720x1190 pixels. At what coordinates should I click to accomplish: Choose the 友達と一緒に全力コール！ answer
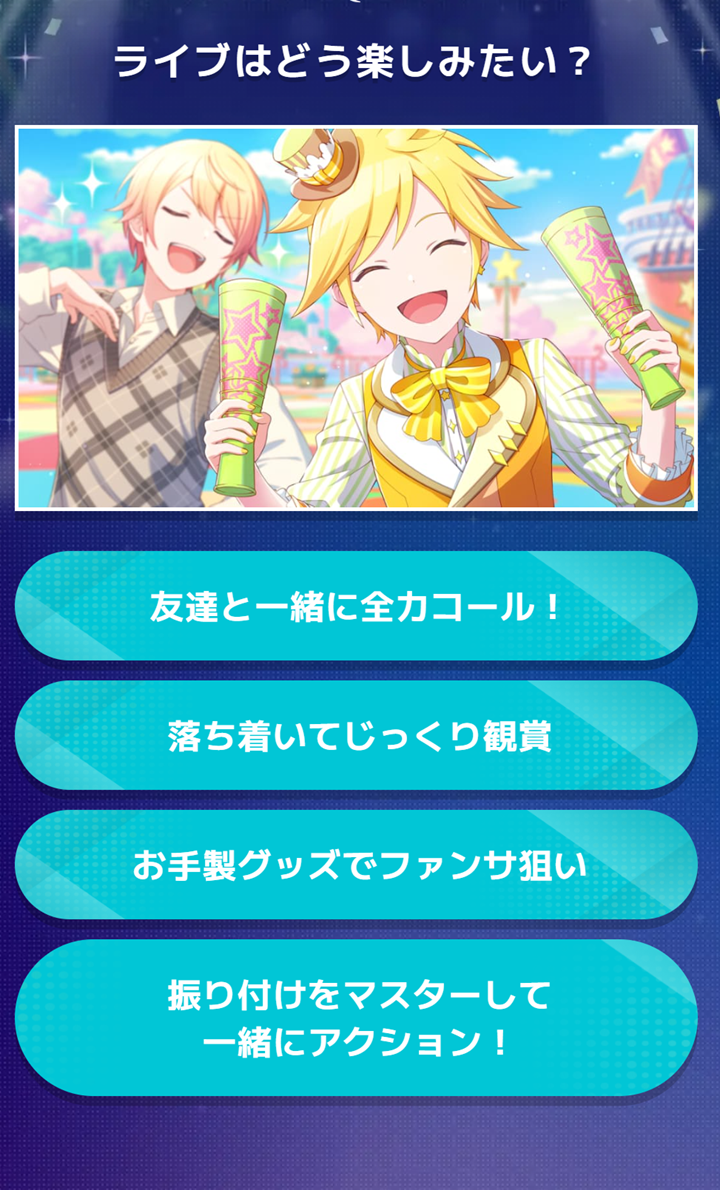tap(356, 606)
